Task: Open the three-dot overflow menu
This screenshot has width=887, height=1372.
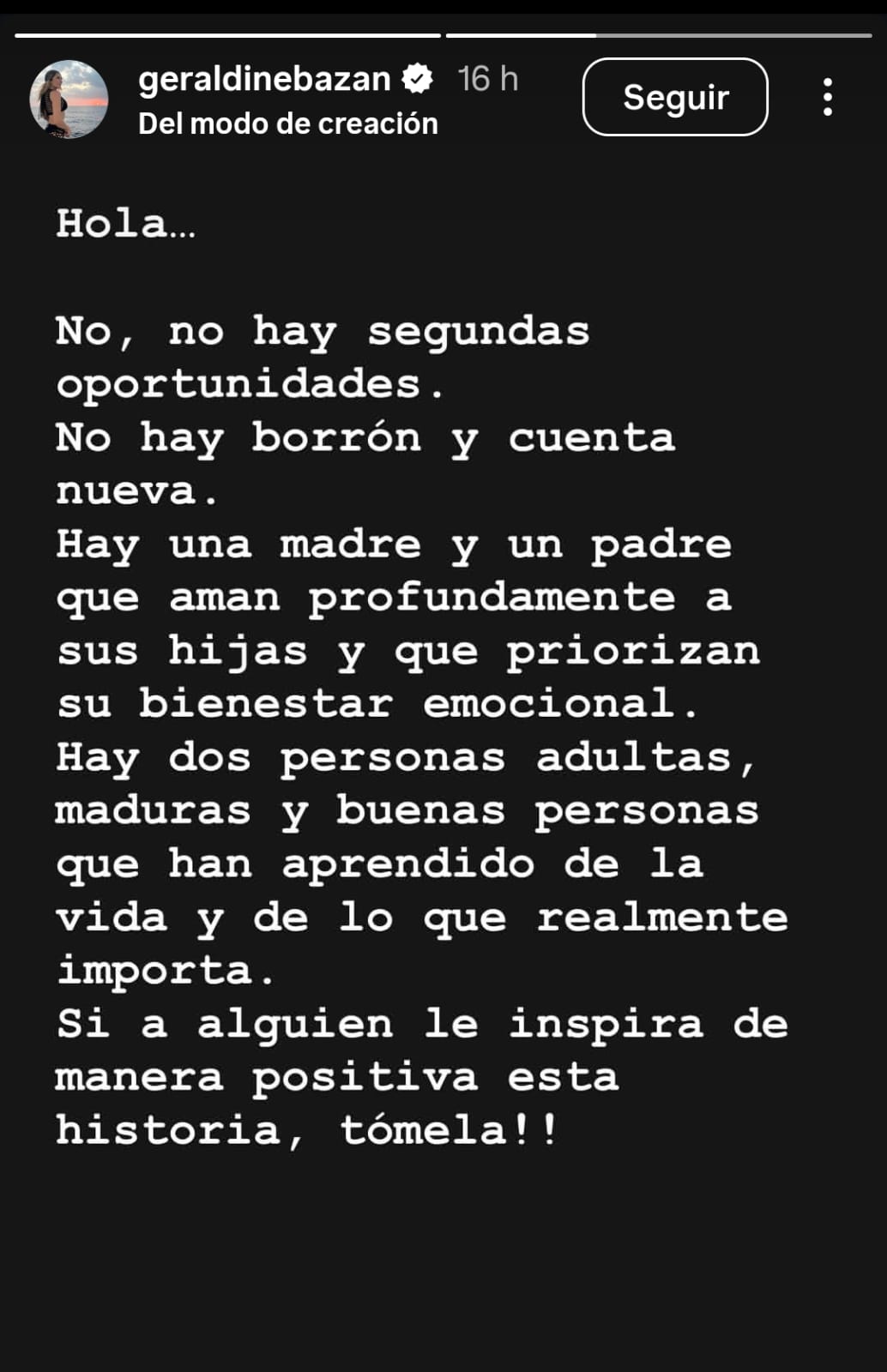Action: (x=827, y=97)
